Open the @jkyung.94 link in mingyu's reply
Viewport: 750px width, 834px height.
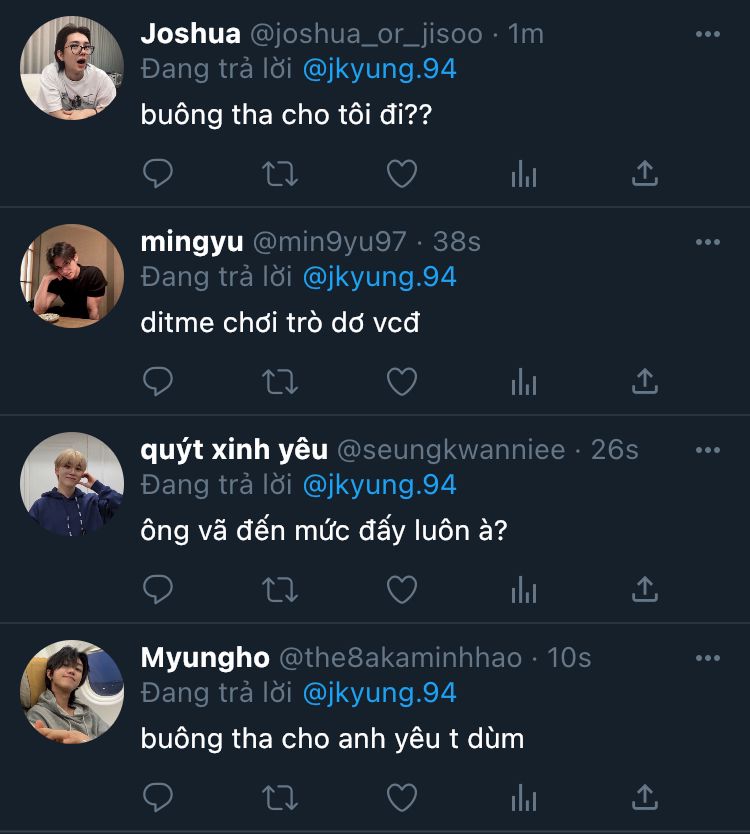click(x=379, y=277)
